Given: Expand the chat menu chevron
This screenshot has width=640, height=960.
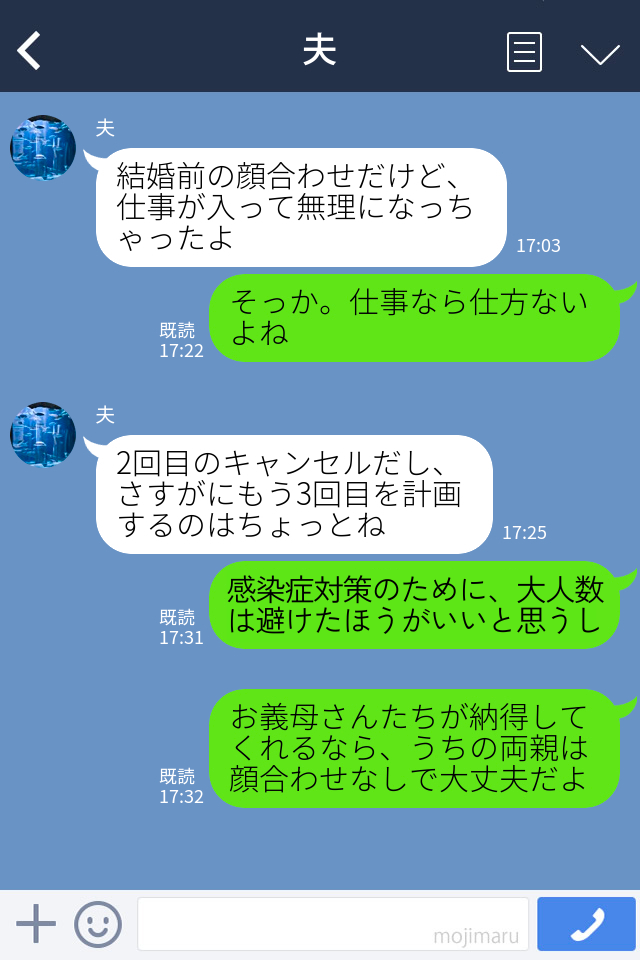Looking at the screenshot, I should 600,53.
